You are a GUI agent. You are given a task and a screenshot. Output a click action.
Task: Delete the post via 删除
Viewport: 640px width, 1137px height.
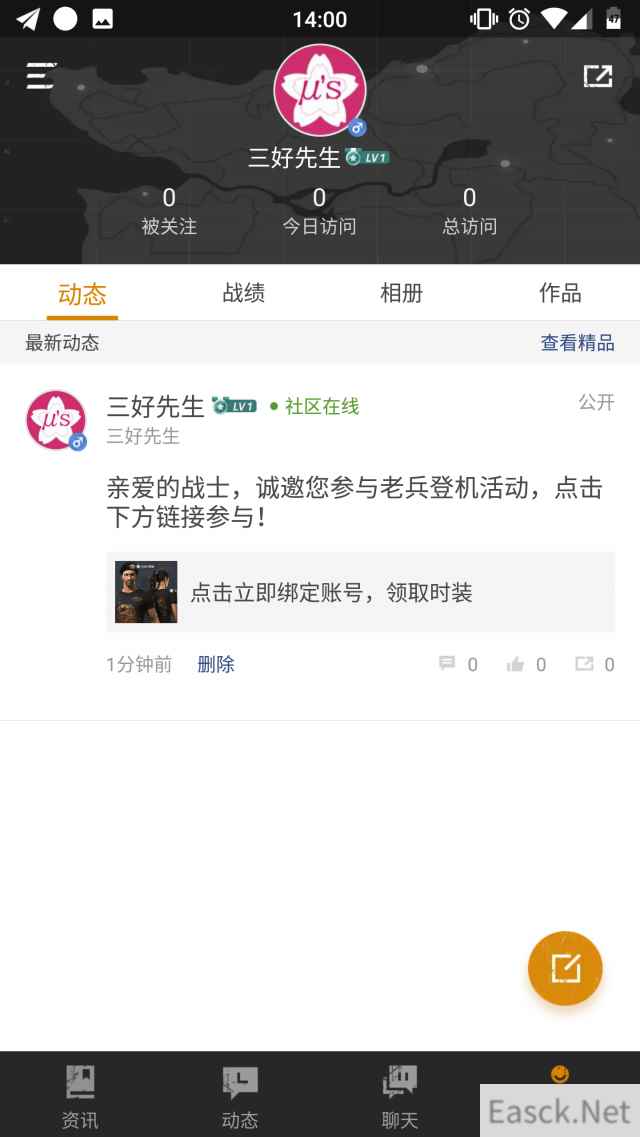216,664
